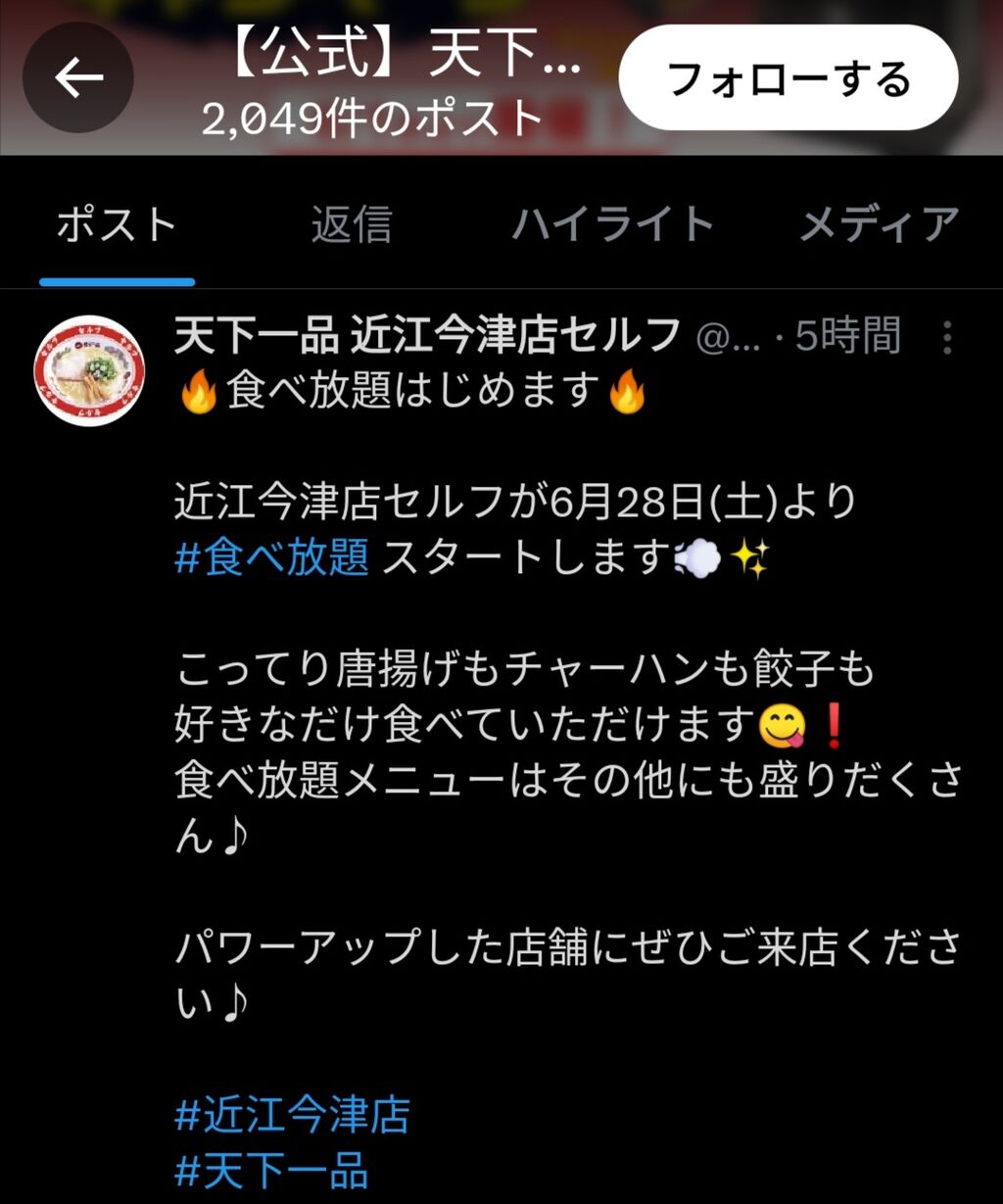Go back using the arrow button
This screenshot has height=1204, width=1003.
[x=78, y=77]
